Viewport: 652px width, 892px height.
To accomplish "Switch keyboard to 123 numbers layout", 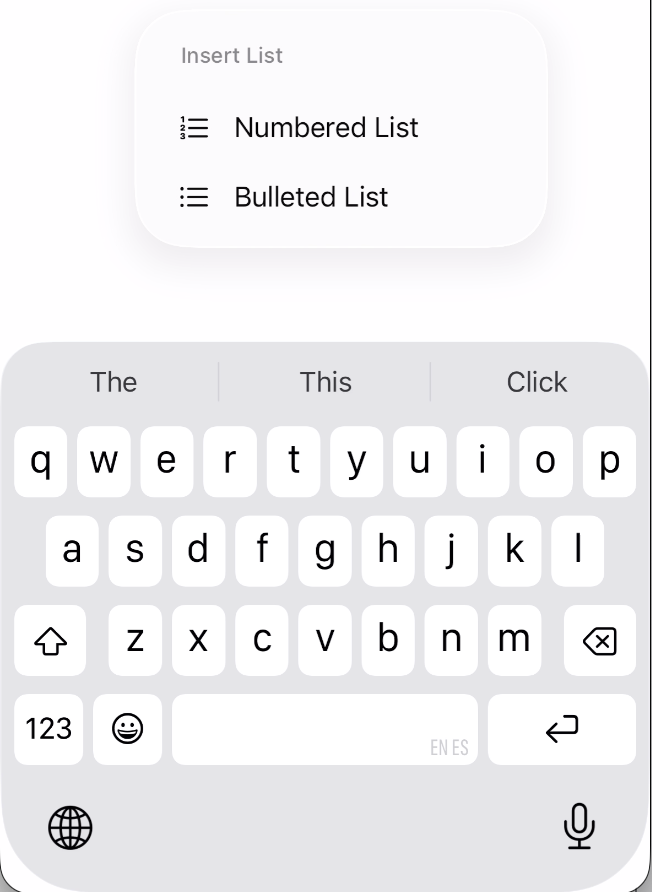I will pyautogui.click(x=49, y=729).
